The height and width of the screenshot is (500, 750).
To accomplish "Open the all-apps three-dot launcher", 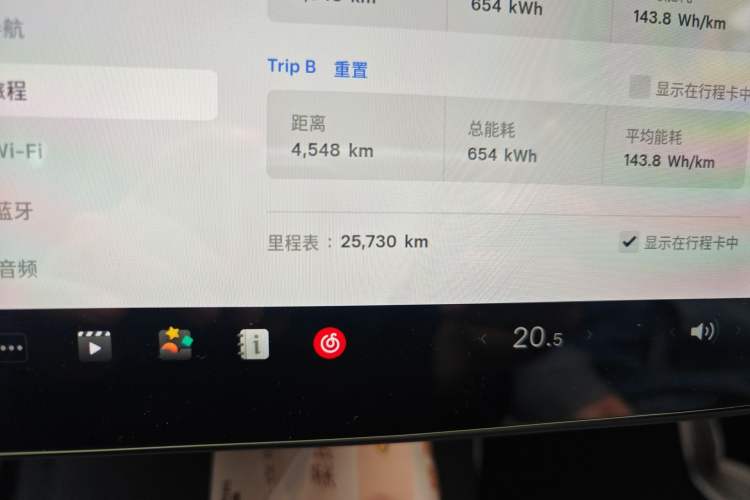I will [10, 348].
